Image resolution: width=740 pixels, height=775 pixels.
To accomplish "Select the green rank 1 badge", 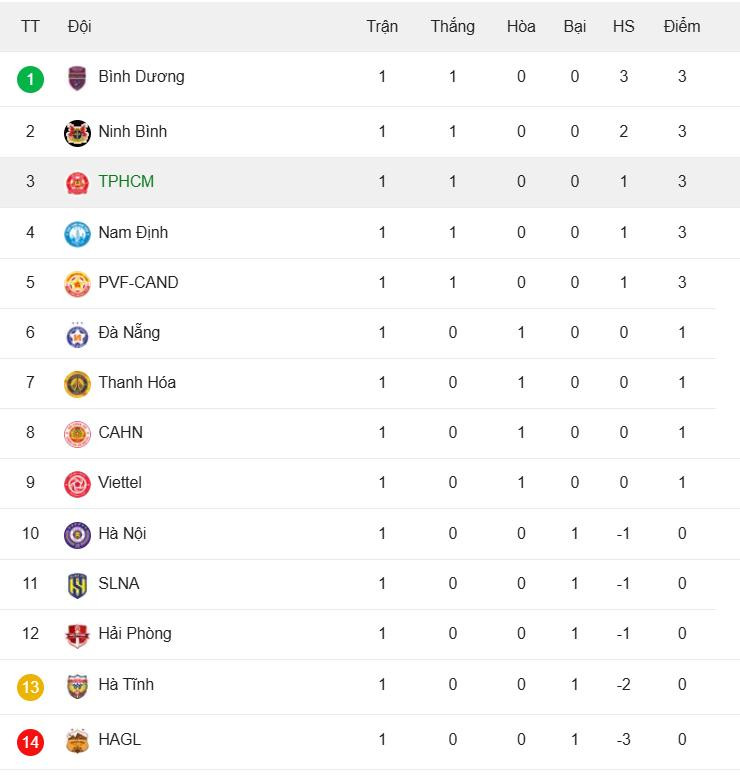I will (x=30, y=76).
